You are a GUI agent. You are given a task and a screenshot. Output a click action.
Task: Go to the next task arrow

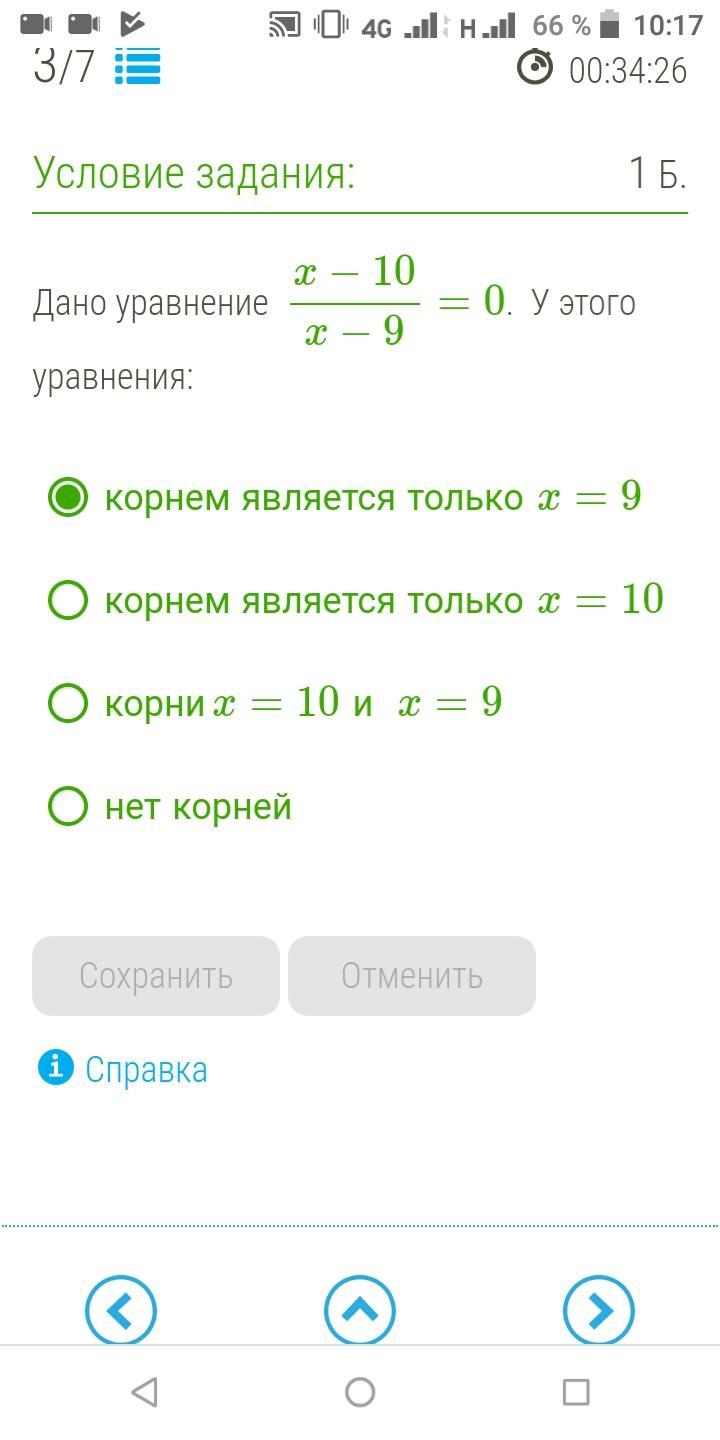pyautogui.click(x=599, y=1310)
